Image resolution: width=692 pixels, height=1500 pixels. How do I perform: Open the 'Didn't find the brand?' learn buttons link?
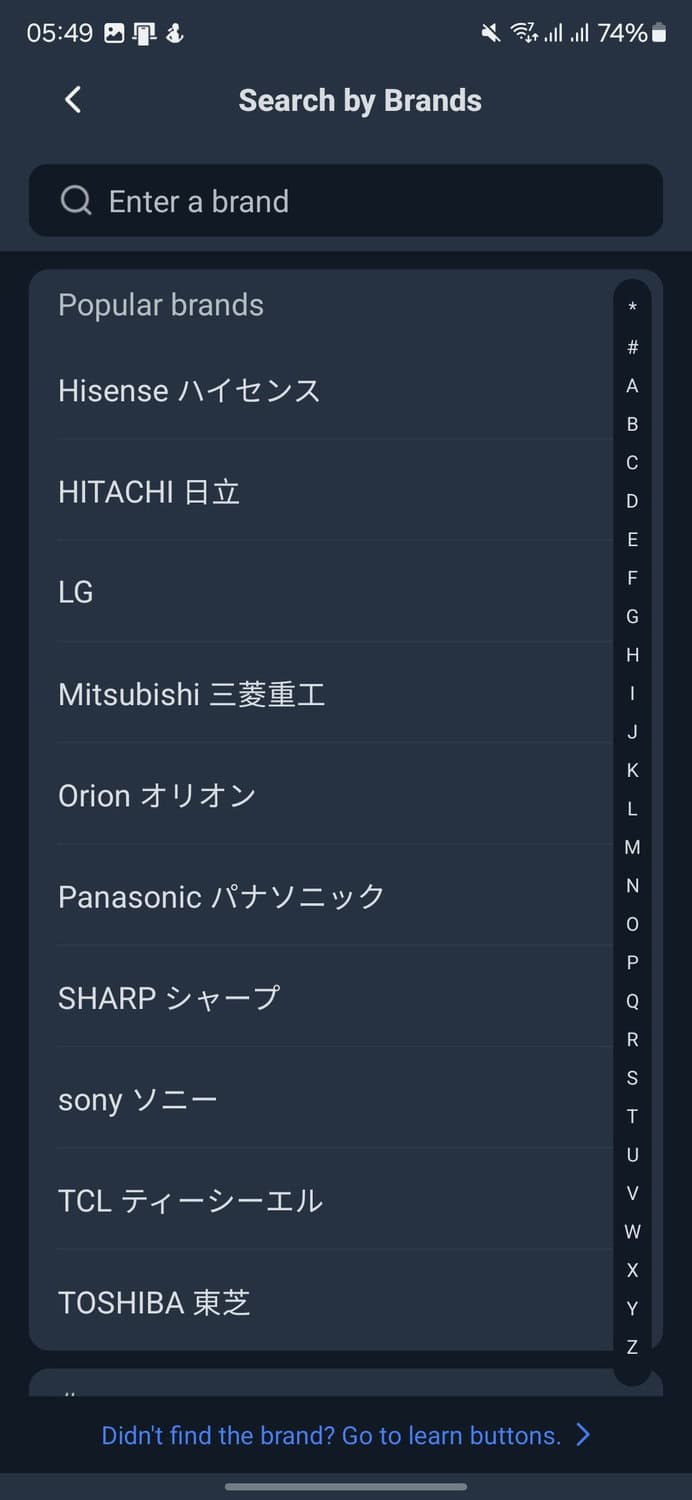[345, 1436]
